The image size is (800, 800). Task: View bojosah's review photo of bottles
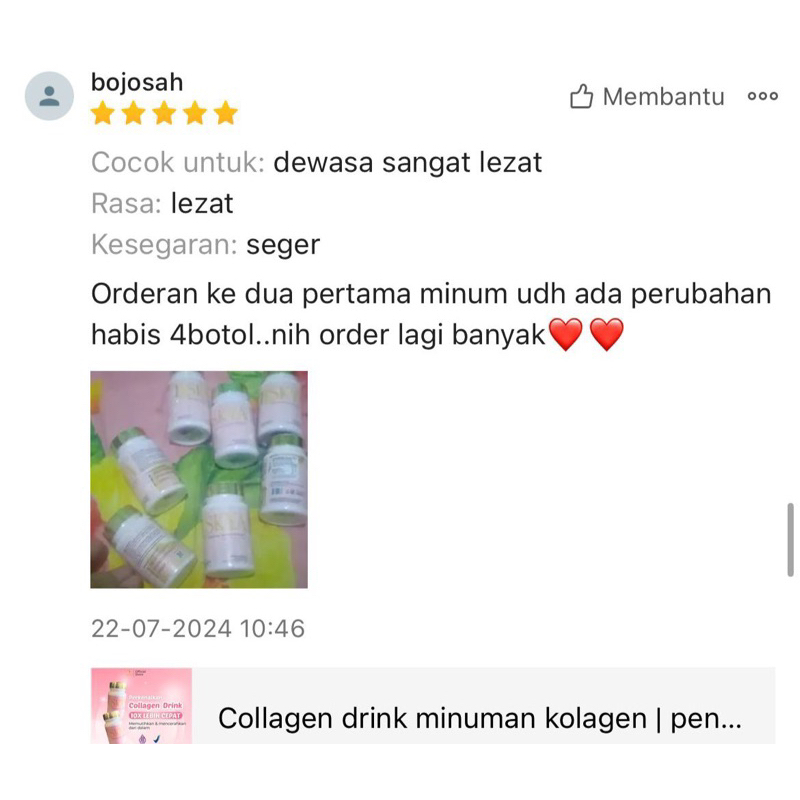click(199, 480)
